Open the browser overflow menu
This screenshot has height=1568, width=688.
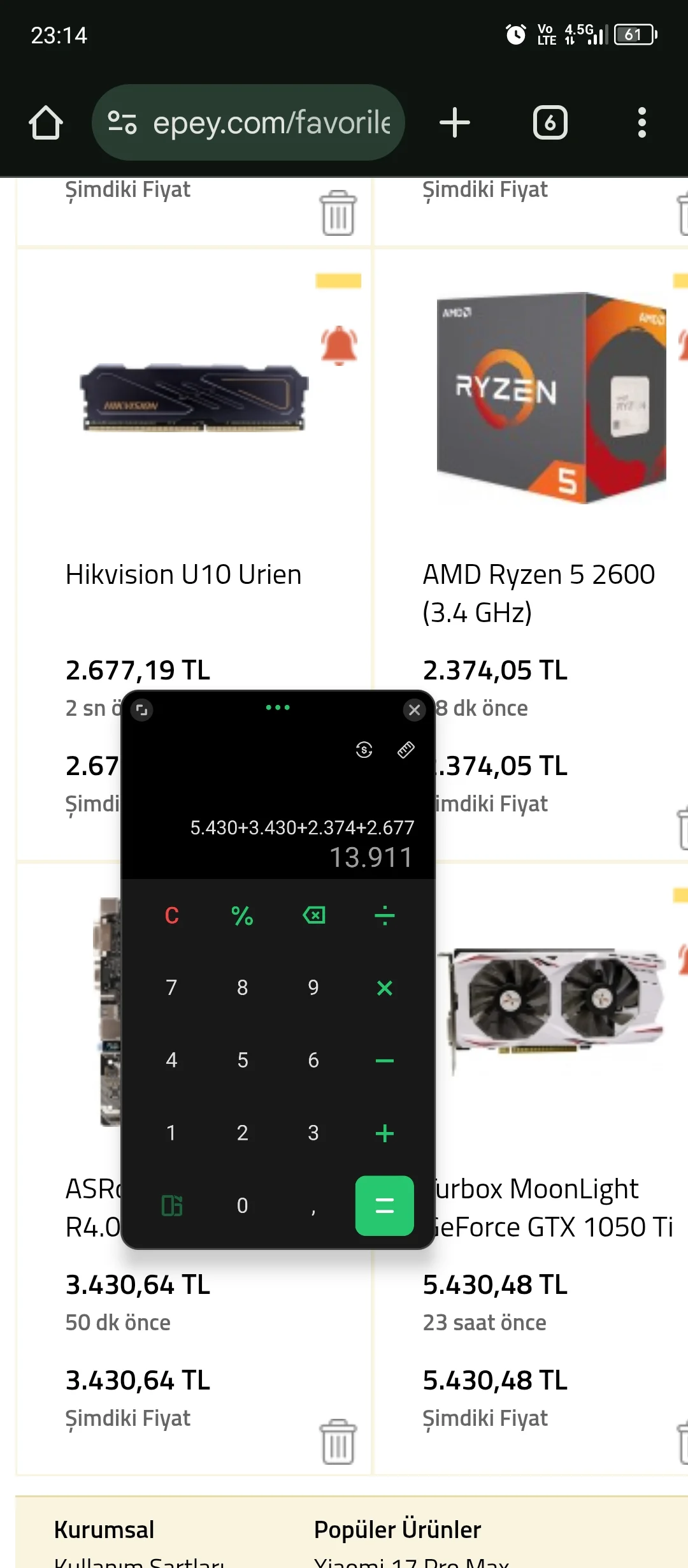pos(641,122)
